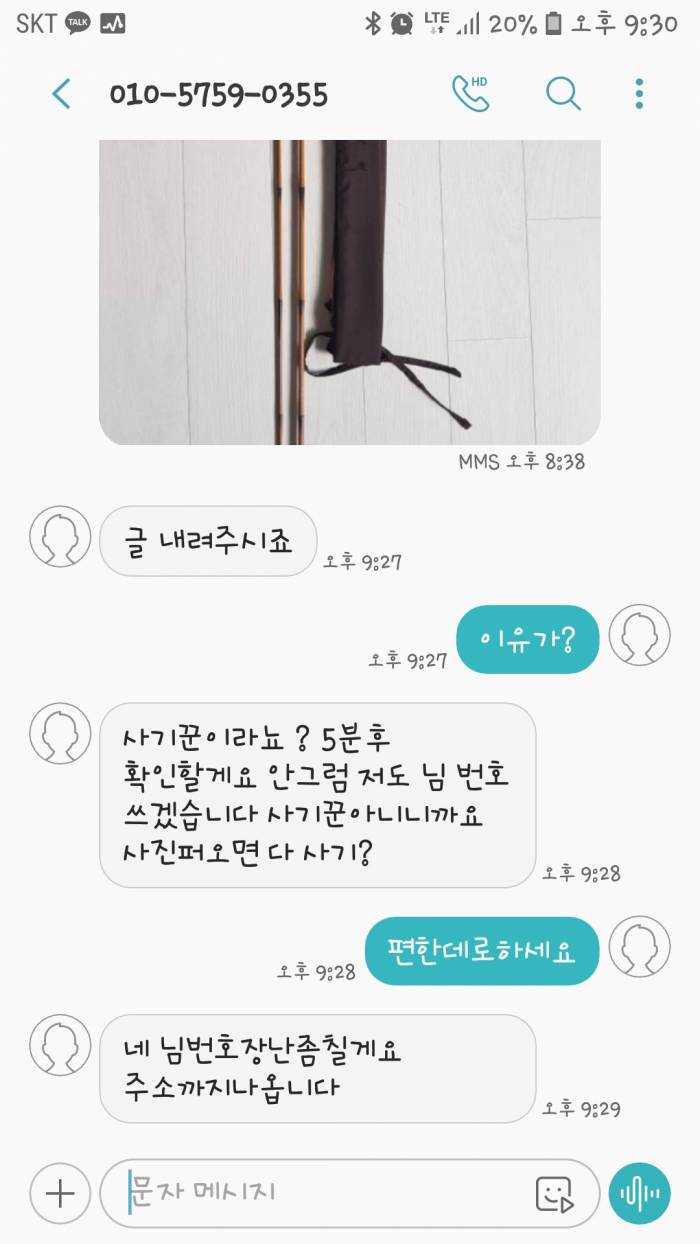The image size is (700, 1244).
Task: Tap the plus attach button
Action: tap(60, 1193)
